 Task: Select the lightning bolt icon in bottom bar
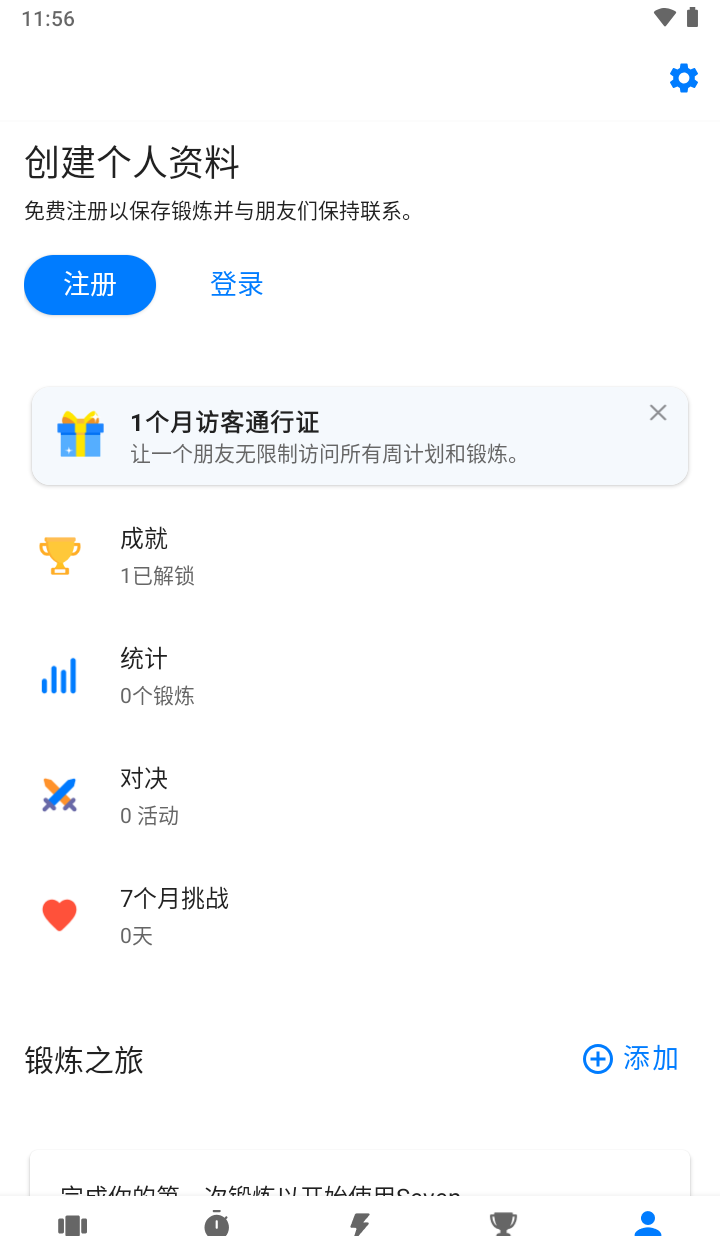pyautogui.click(x=360, y=1222)
